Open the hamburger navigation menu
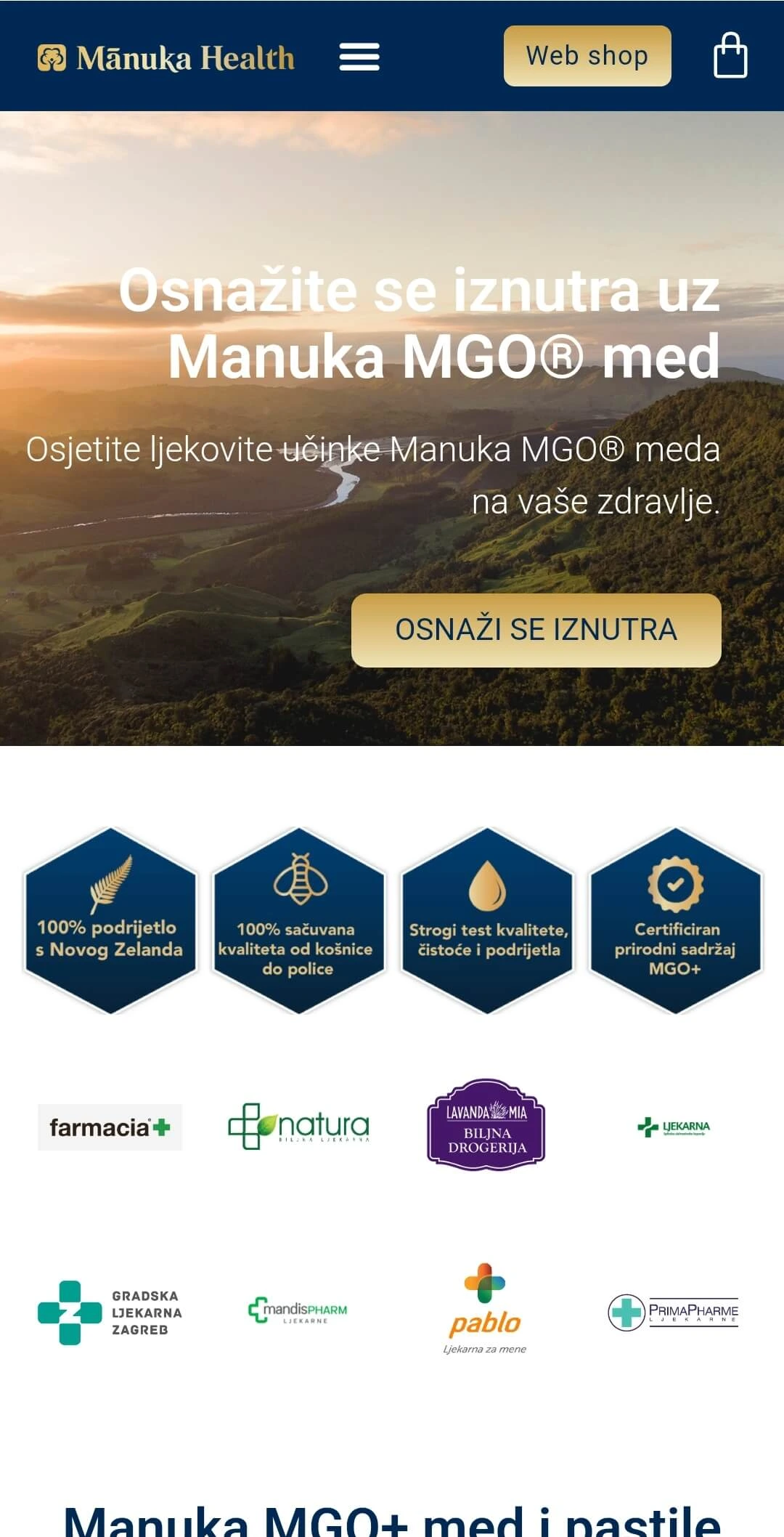784x1537 pixels. pos(359,57)
